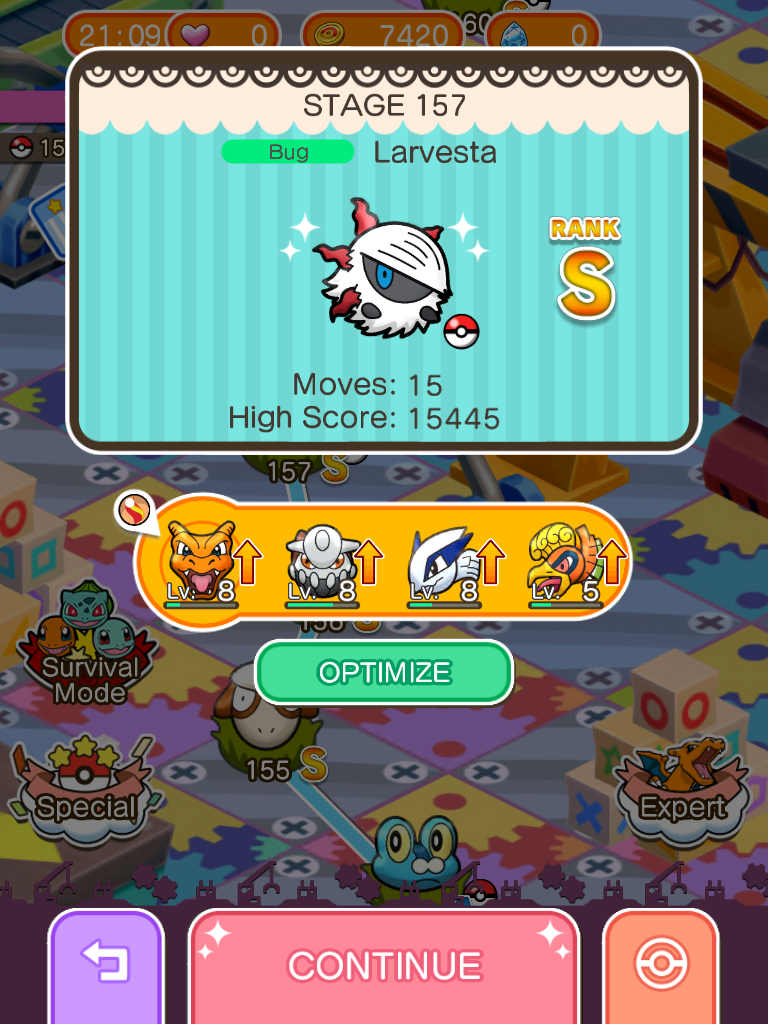Tap OPTIMIZE to auto-select the team
Viewport: 768px width, 1024px height.
(384, 672)
